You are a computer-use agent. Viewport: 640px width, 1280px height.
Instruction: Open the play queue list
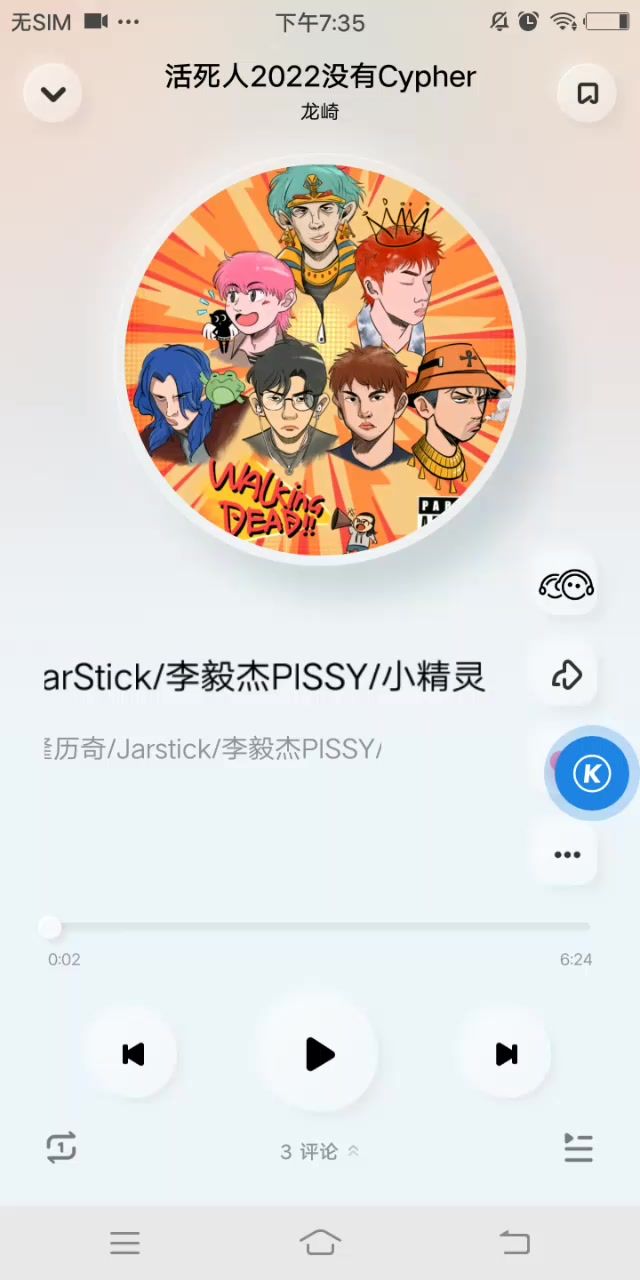(x=578, y=1147)
